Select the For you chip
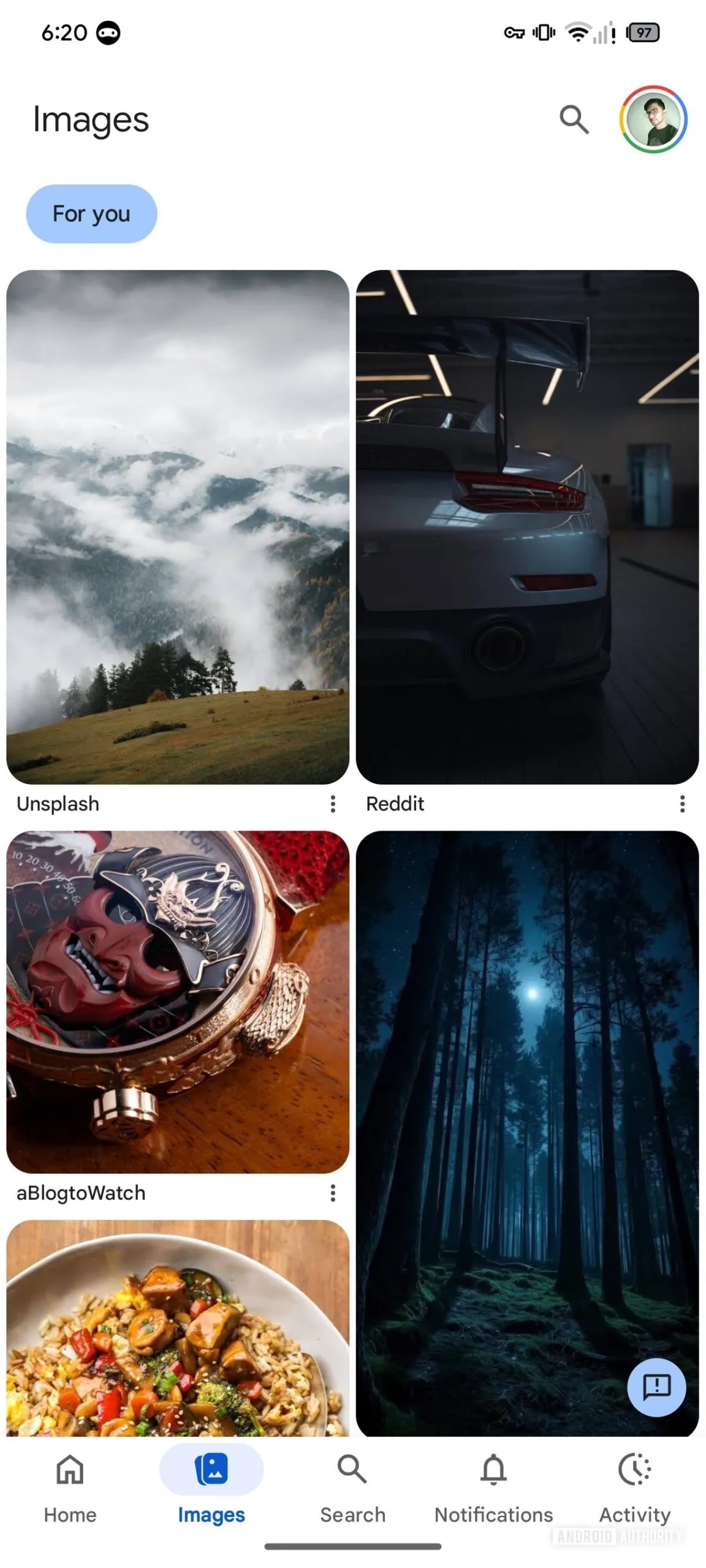Viewport: 706px width, 1568px height. 91,214
